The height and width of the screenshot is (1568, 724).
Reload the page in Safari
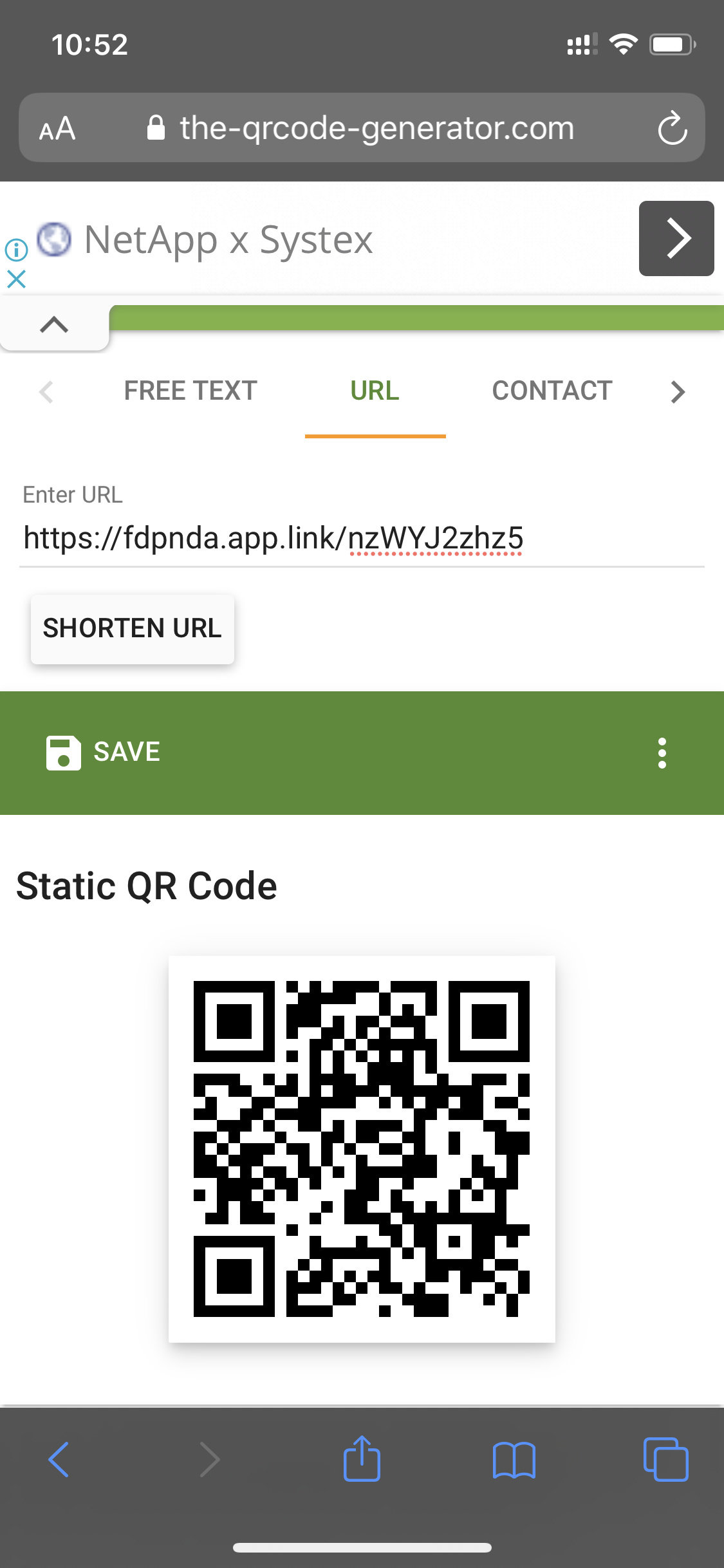tap(673, 128)
